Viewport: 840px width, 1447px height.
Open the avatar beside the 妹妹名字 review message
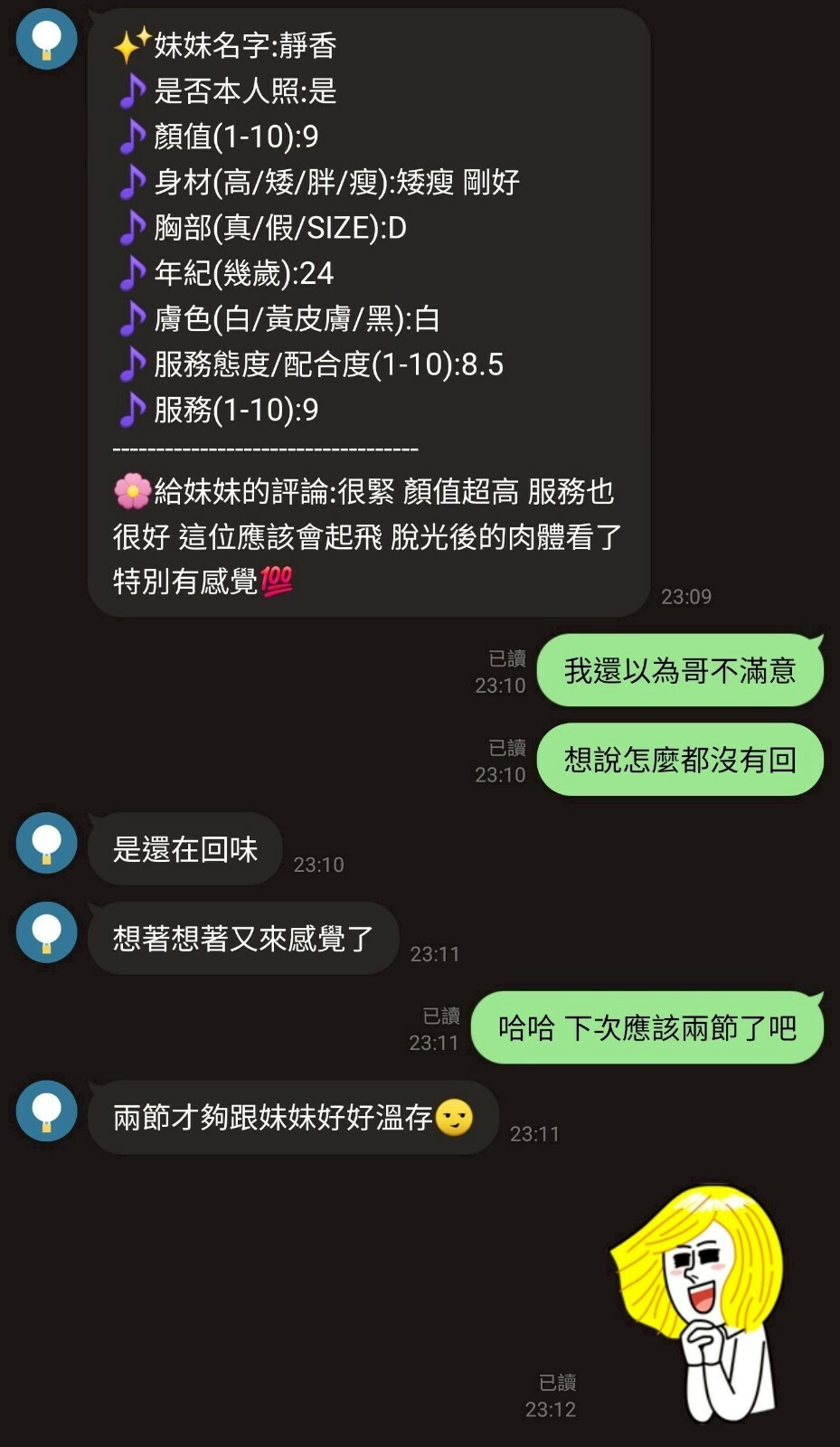[x=46, y=39]
